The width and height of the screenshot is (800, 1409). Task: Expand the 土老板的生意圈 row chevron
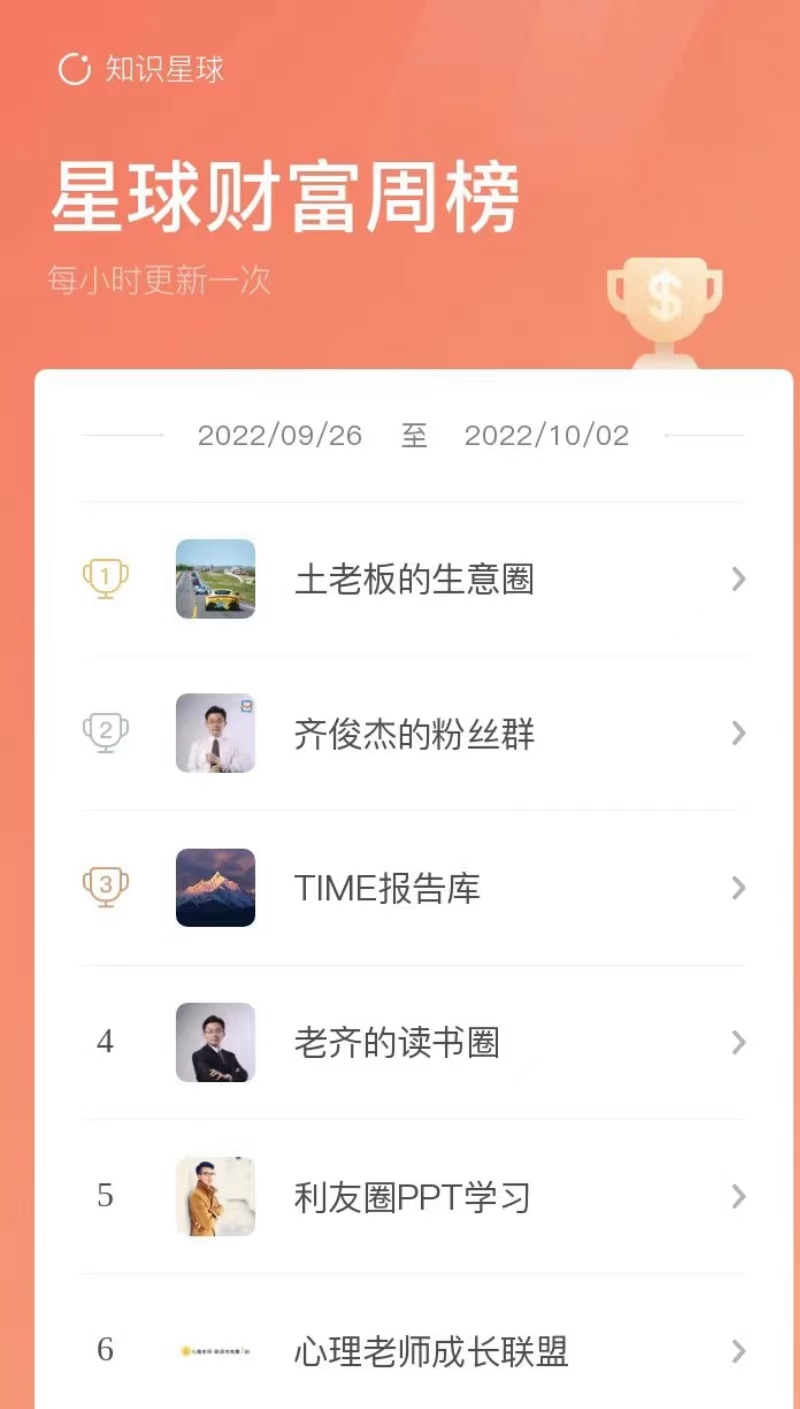(x=738, y=580)
